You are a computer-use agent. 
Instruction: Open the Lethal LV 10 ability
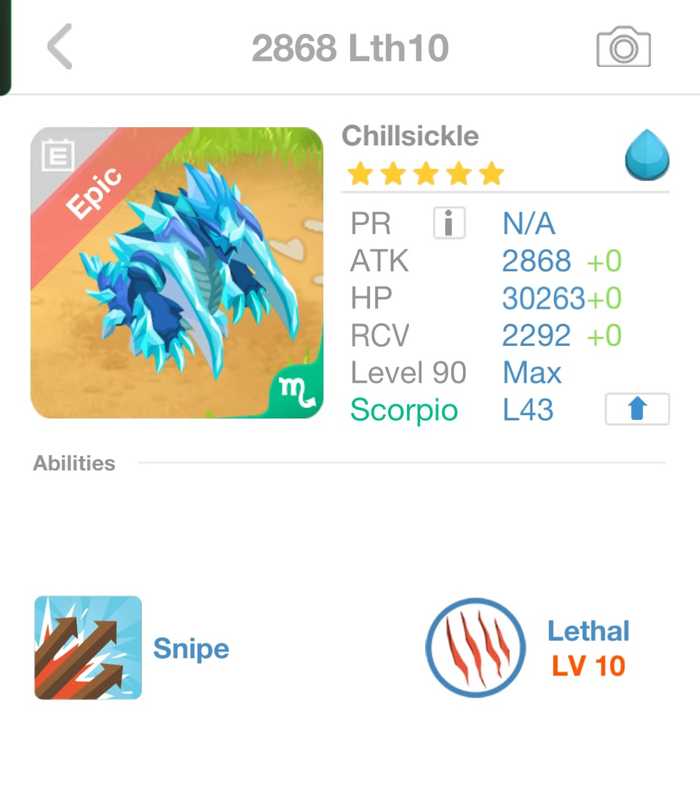coord(475,647)
